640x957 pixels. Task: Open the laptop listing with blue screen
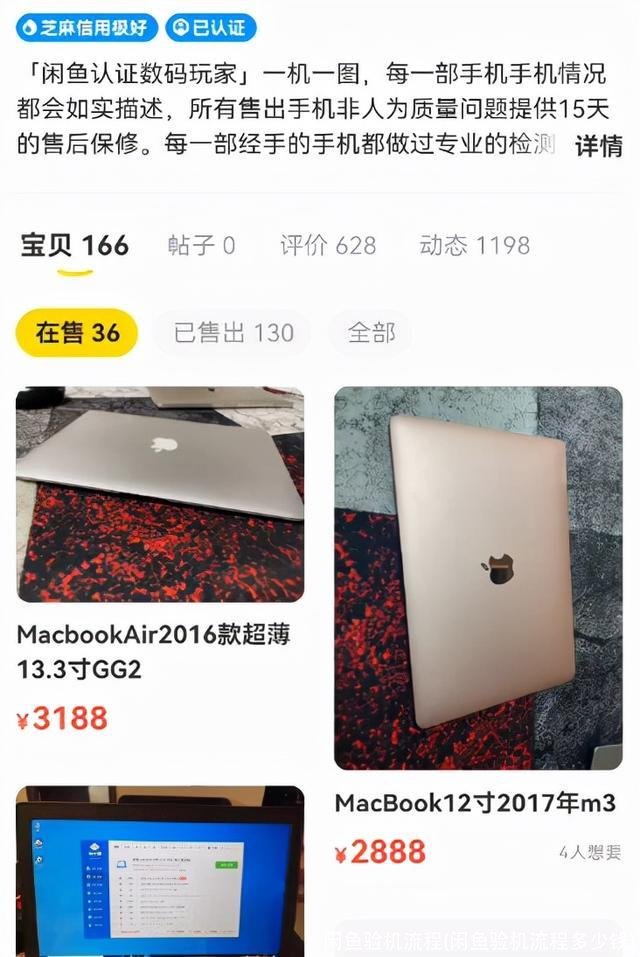(160, 870)
